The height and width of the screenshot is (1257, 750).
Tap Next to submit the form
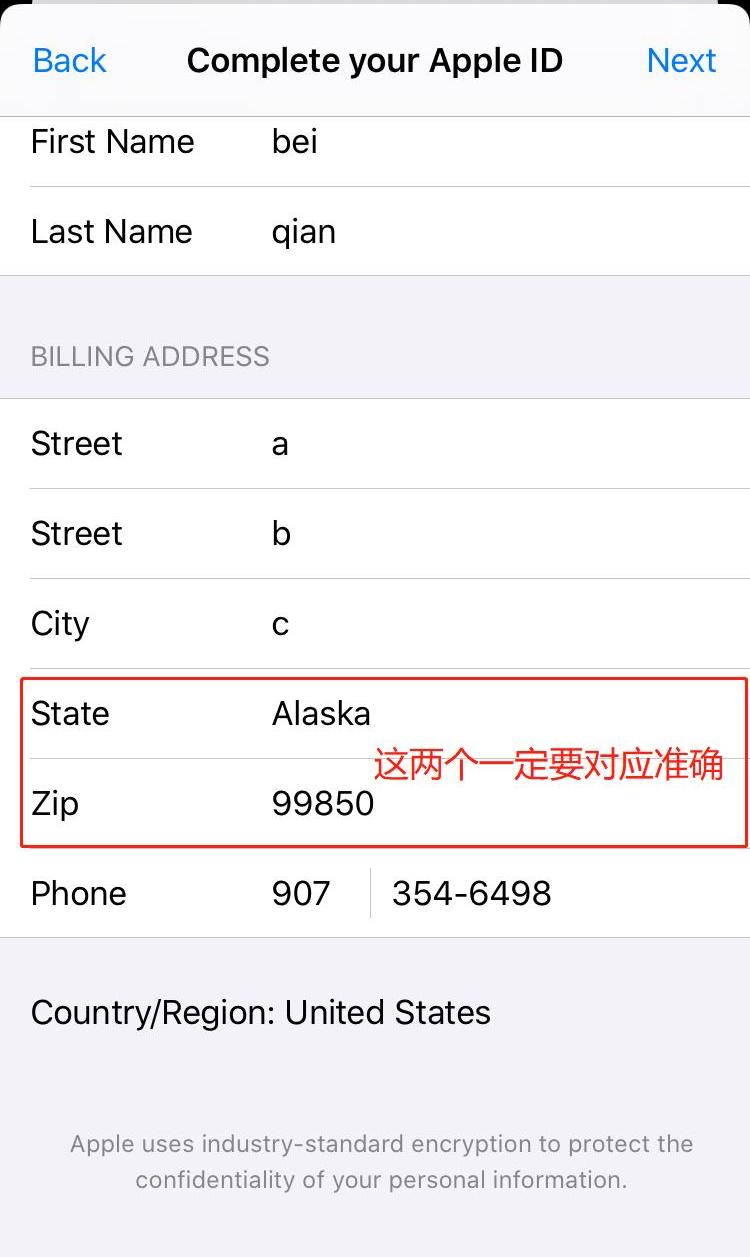point(682,60)
